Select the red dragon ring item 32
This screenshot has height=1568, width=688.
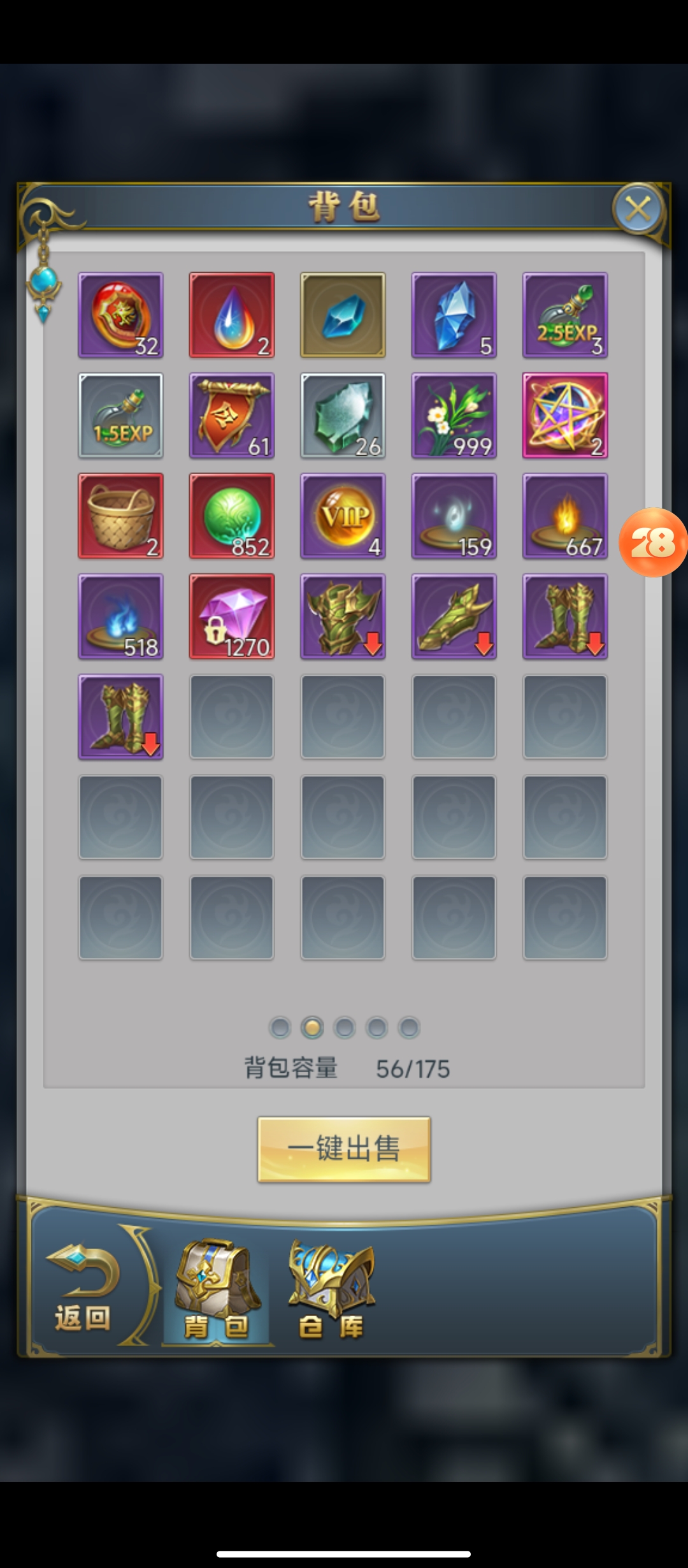[120, 315]
